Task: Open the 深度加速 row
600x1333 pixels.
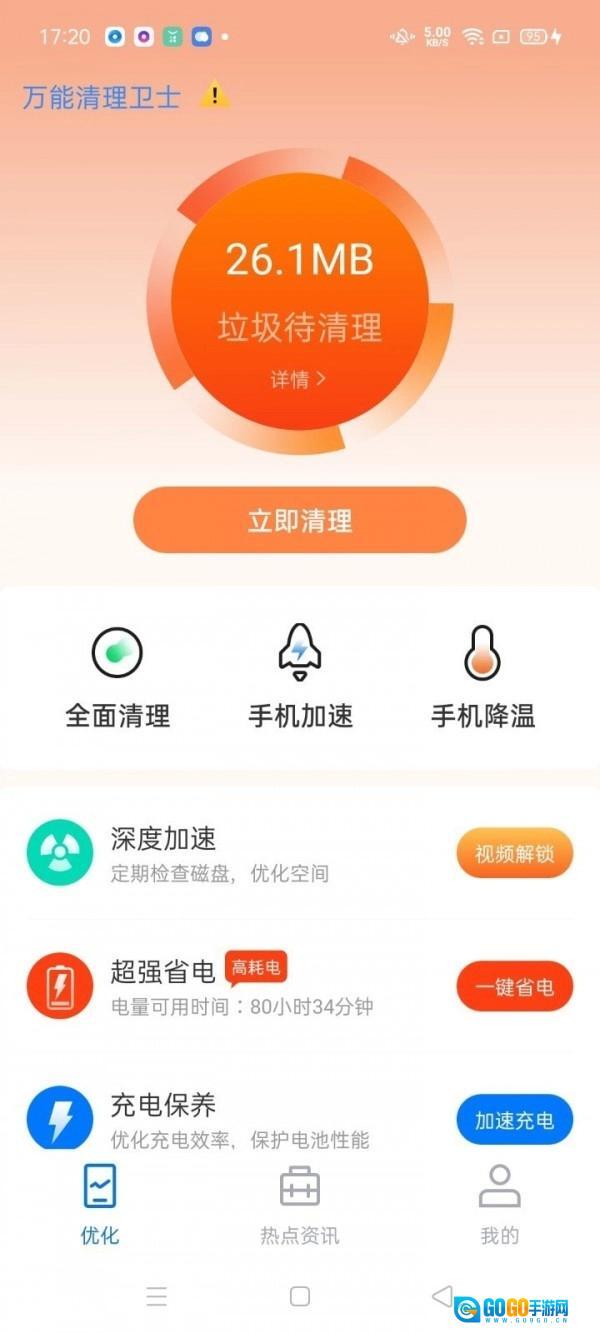Action: (x=220, y=854)
